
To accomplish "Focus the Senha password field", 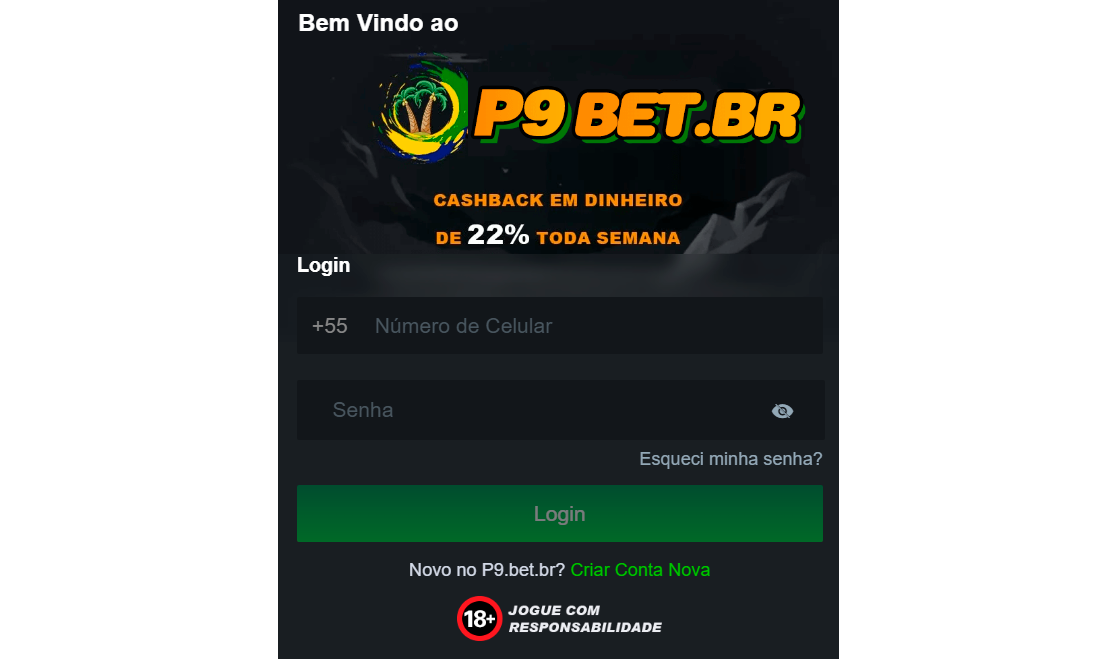I will tap(540, 410).
